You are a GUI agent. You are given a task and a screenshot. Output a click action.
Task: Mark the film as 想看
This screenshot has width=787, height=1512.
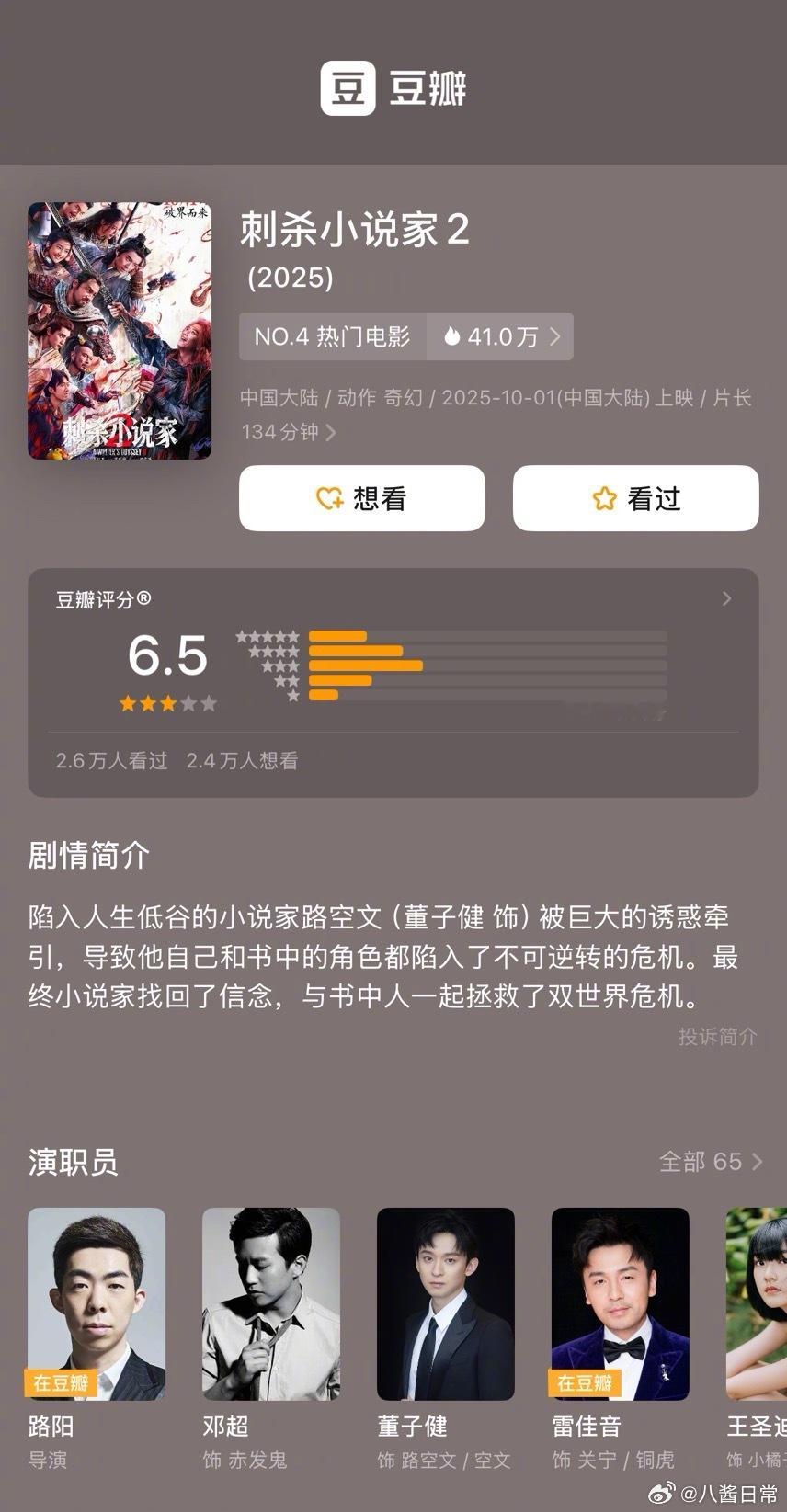pyautogui.click(x=361, y=498)
